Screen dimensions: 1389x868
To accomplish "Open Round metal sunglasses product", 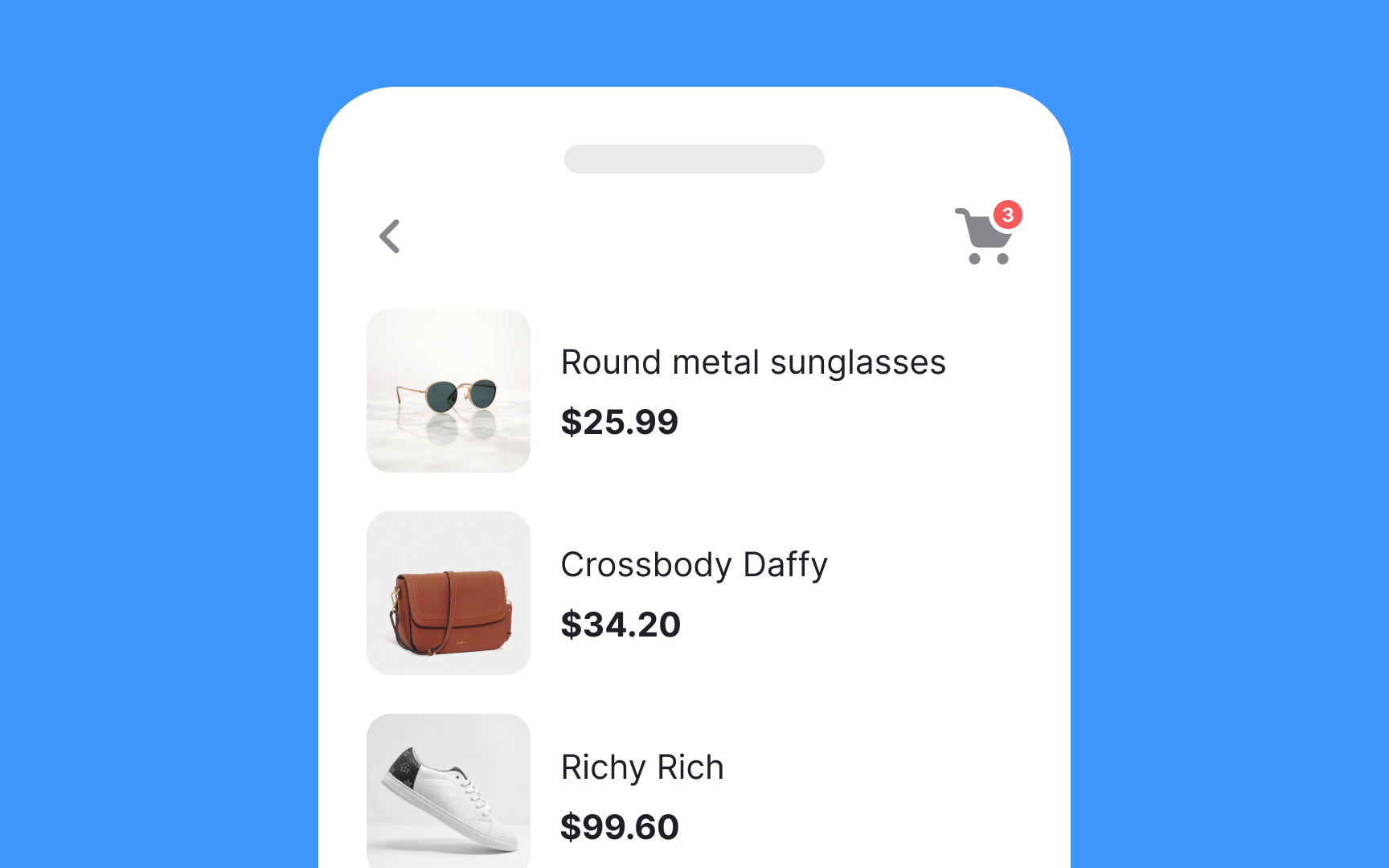I will tap(752, 362).
